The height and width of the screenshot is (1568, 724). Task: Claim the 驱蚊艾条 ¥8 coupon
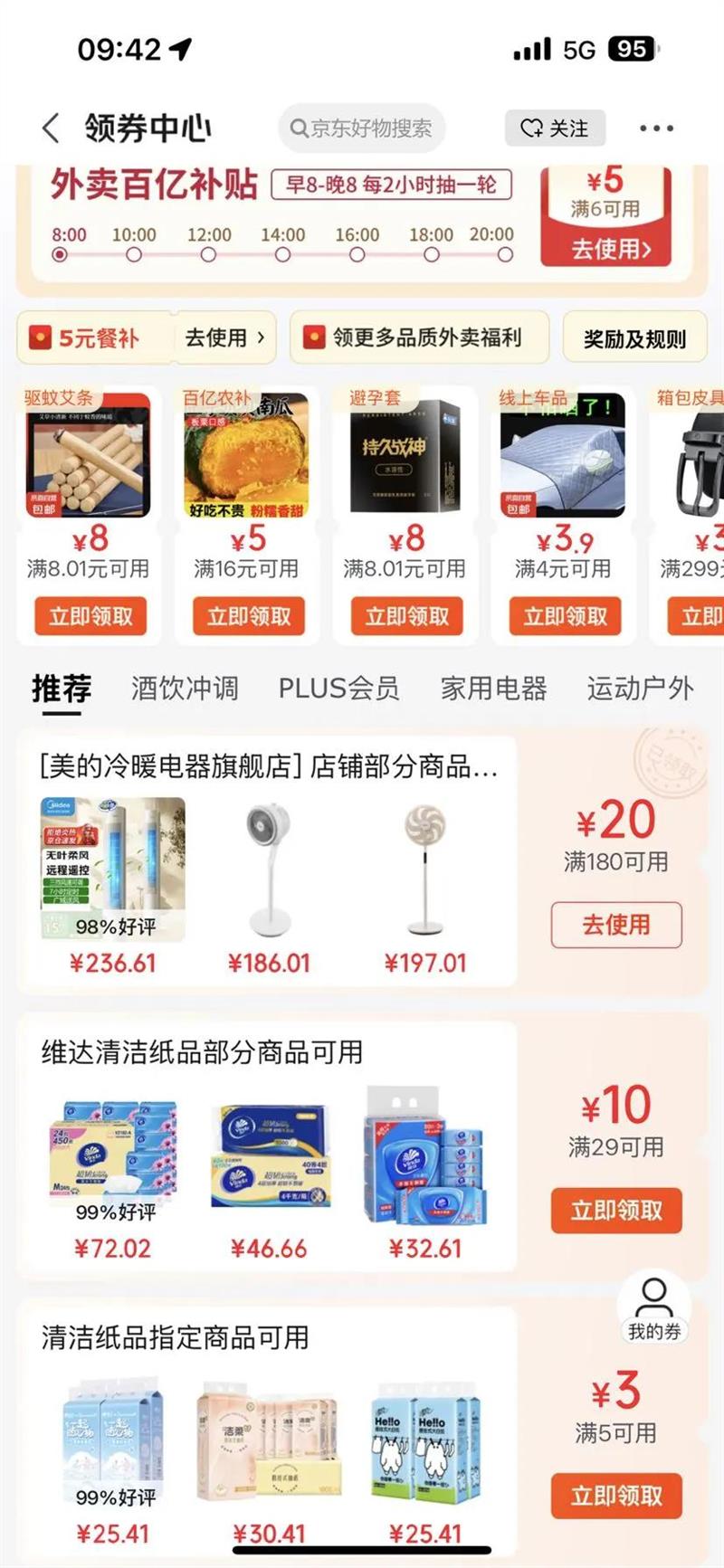coord(90,616)
